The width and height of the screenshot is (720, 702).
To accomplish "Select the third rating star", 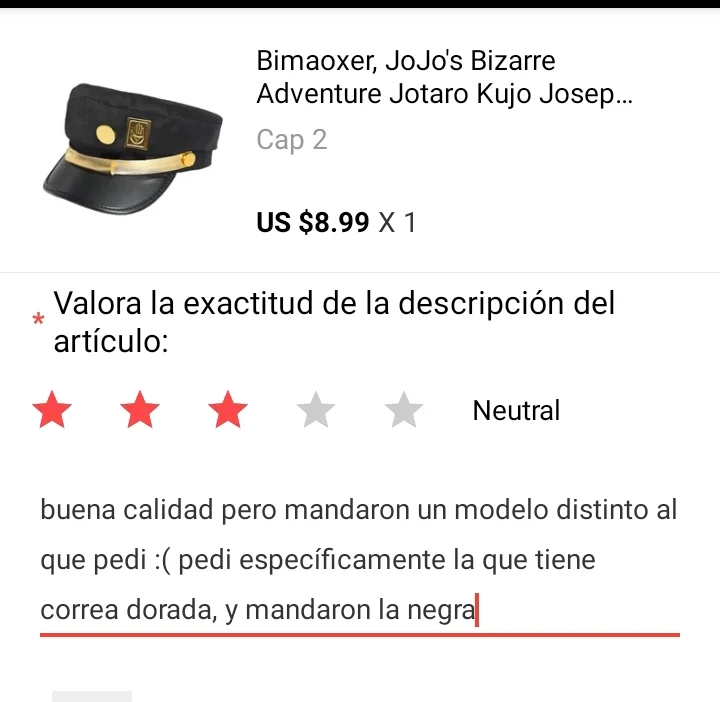I will (229, 410).
